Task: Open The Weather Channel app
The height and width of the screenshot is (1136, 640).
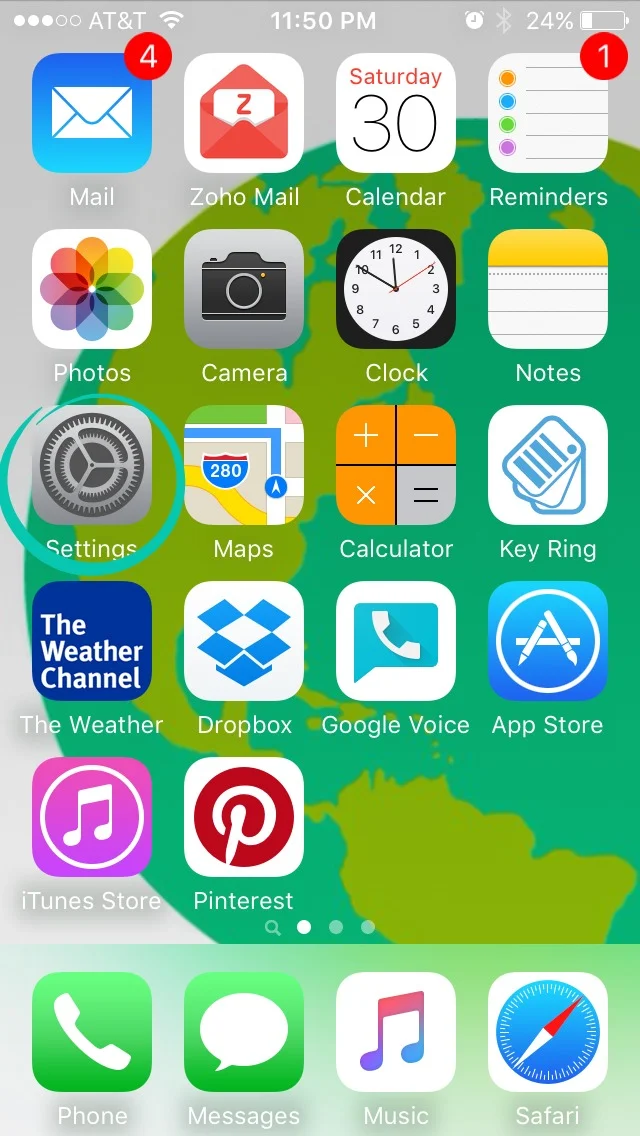Action: (92, 640)
